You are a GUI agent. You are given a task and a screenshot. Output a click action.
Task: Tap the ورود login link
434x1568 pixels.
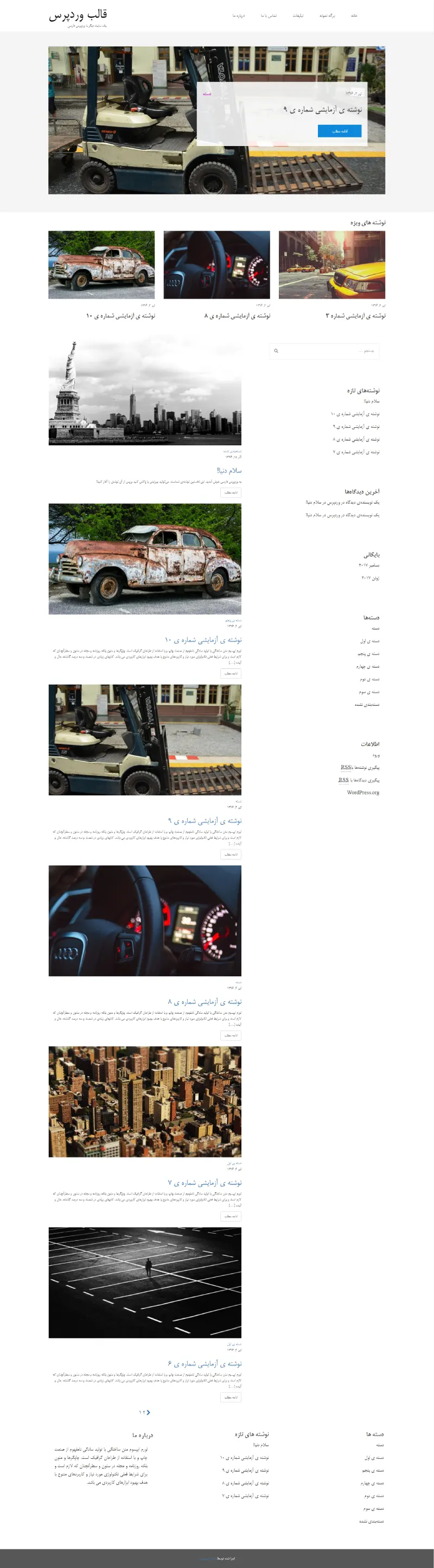click(375, 755)
